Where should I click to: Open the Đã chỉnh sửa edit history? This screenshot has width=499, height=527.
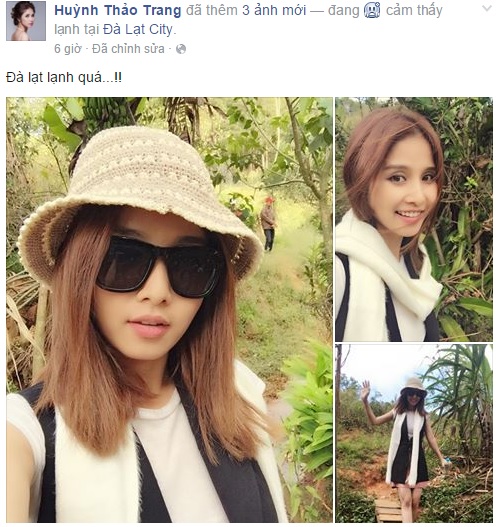[x=128, y=49]
